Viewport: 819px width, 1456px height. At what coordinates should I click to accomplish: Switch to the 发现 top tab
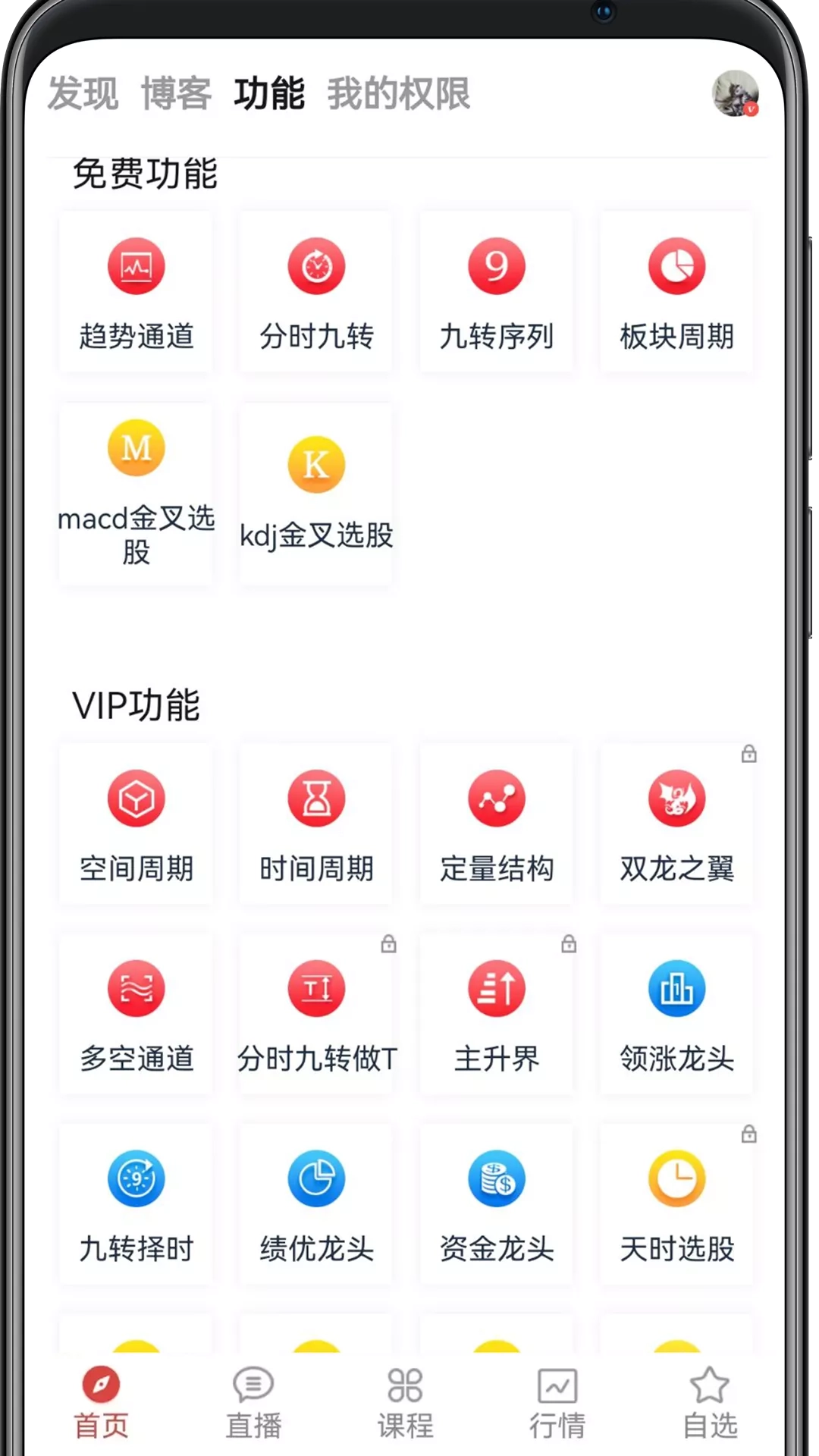(x=83, y=94)
